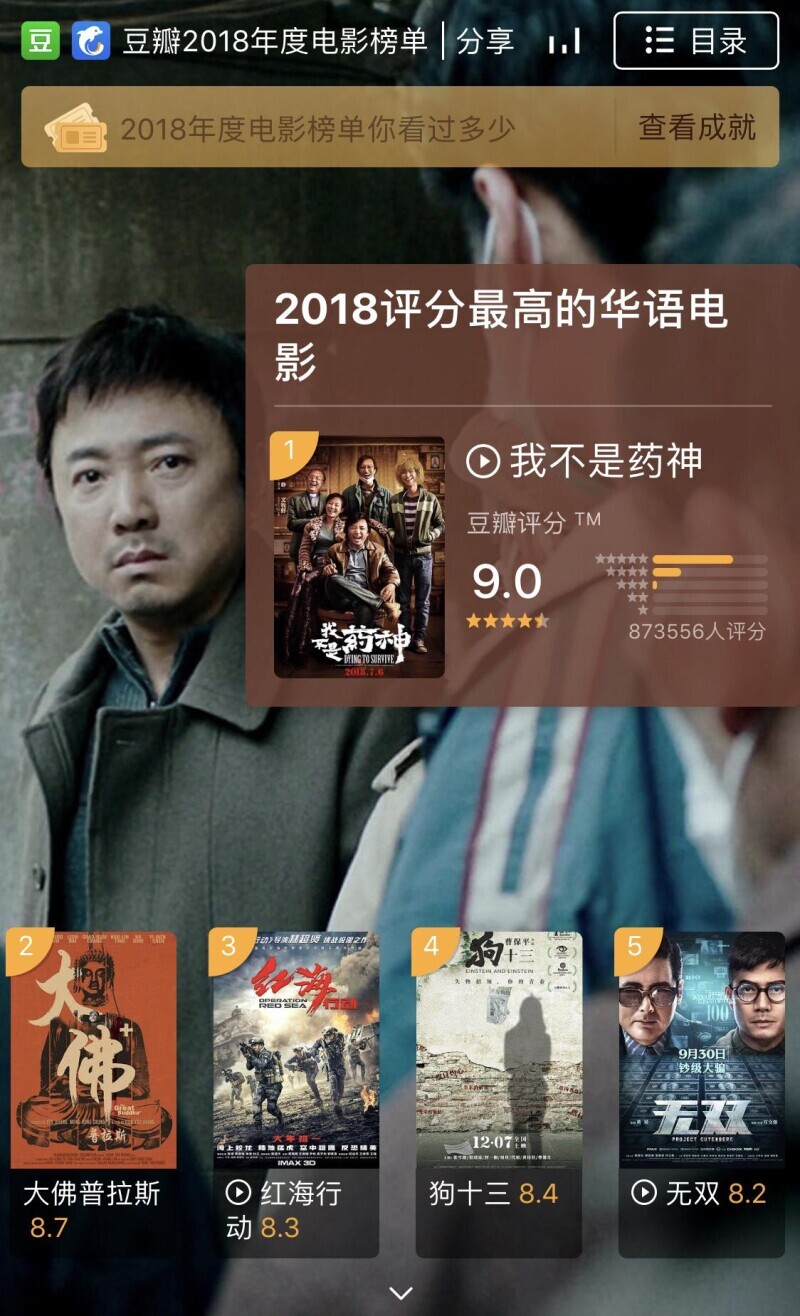Tap the 分享 share button

485,41
